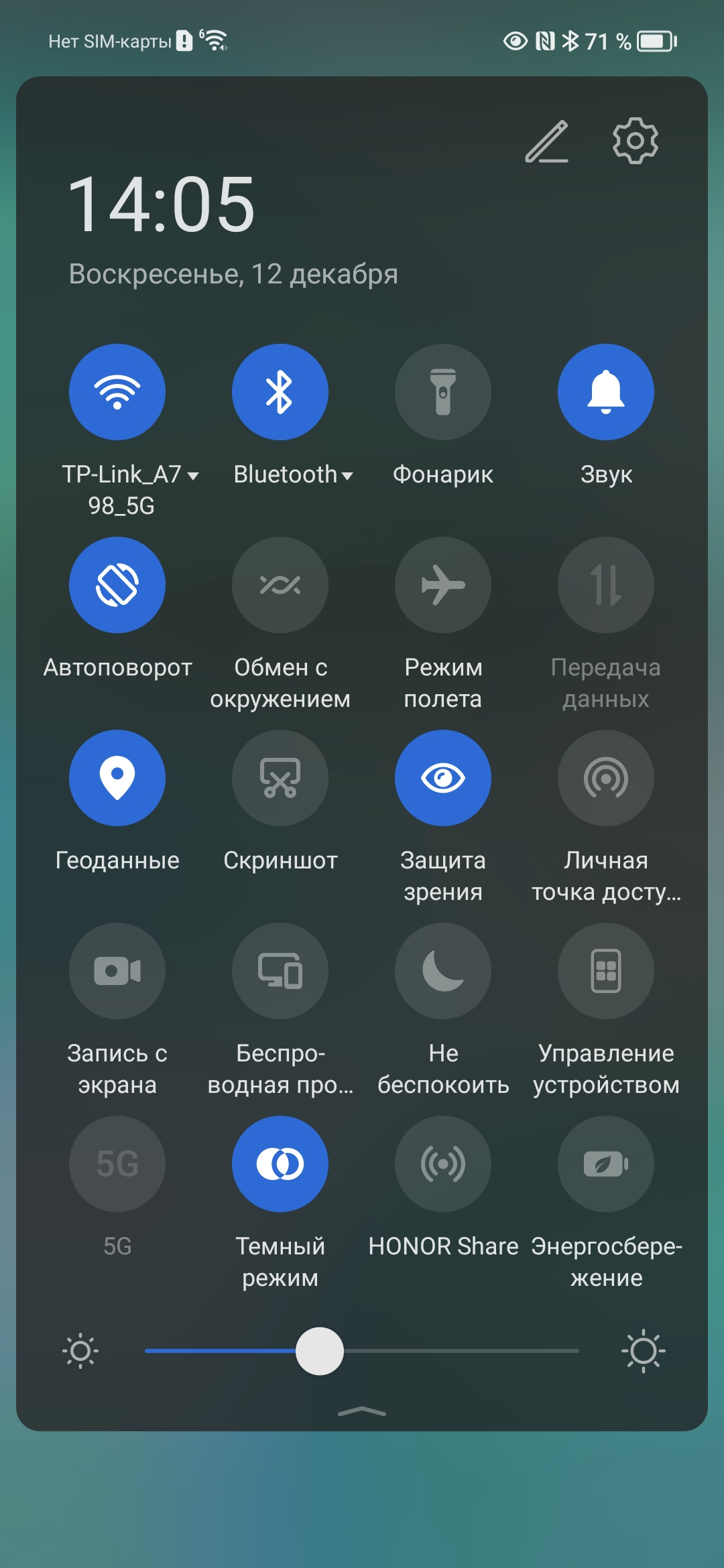Open the edit quick settings pencil
This screenshot has height=1568, width=724.
click(546, 141)
